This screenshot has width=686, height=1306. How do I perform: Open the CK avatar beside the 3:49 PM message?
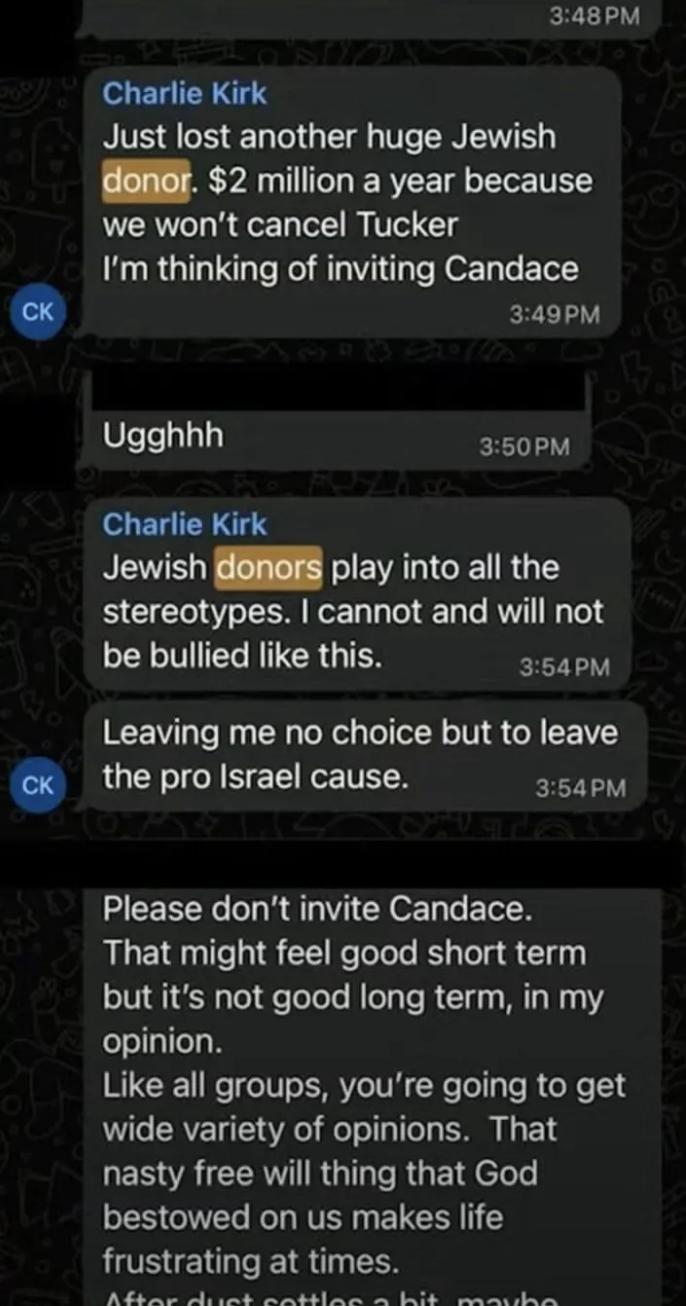(38, 312)
